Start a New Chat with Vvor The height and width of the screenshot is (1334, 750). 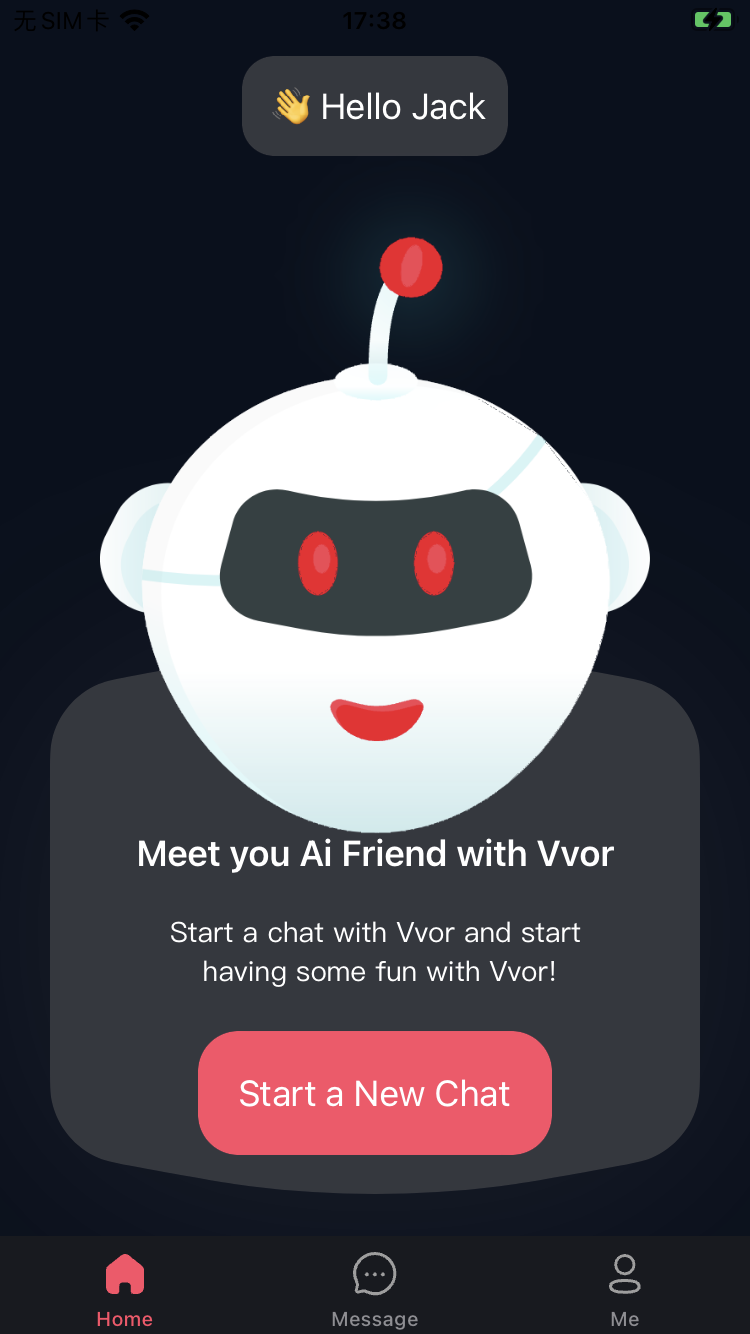(375, 1093)
